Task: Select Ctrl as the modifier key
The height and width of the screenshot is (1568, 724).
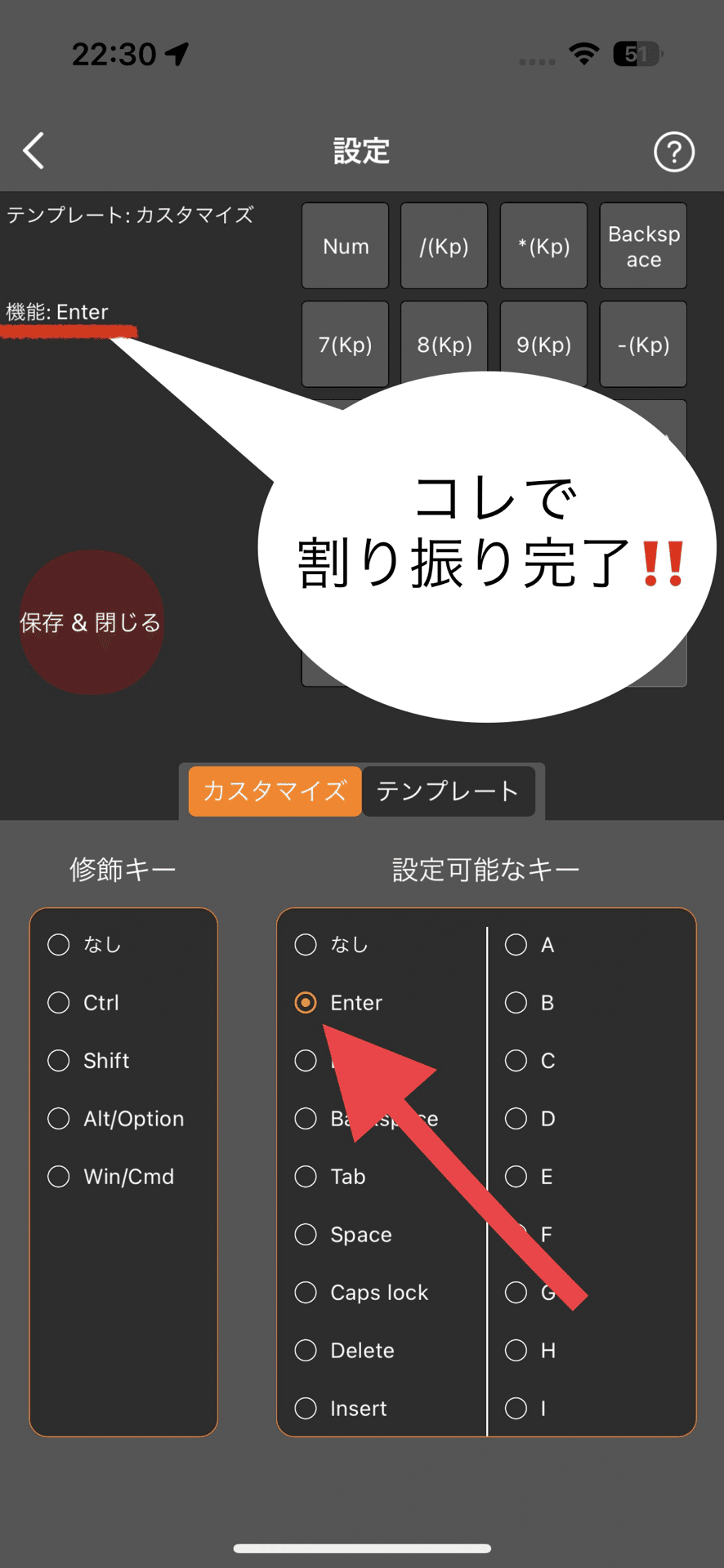Action: coord(83,1002)
